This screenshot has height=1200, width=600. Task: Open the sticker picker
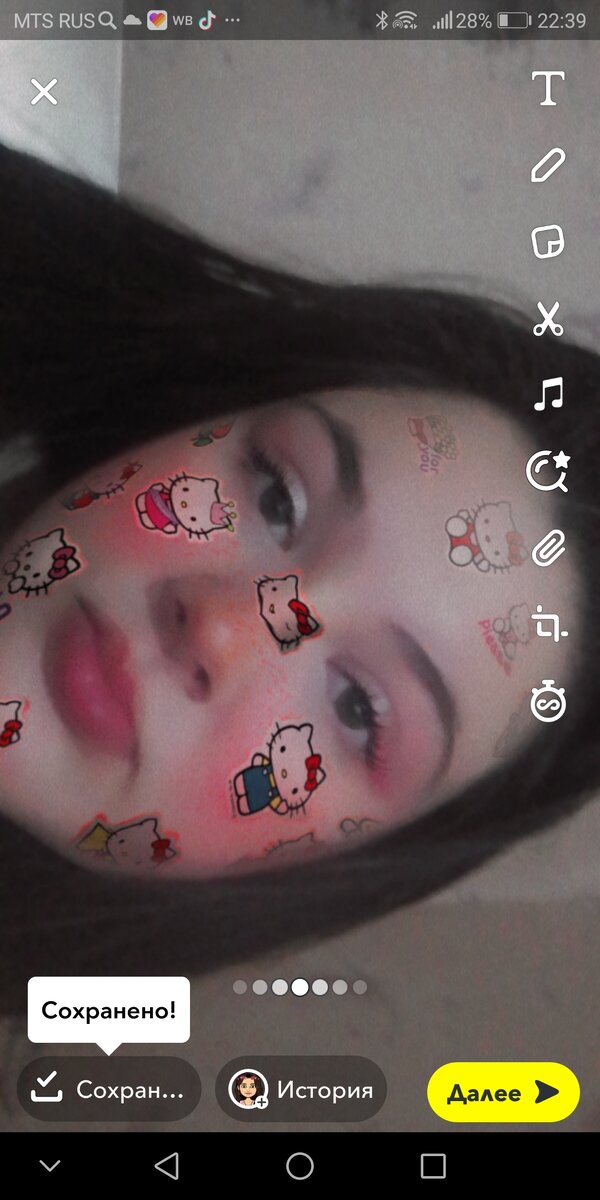pos(548,242)
